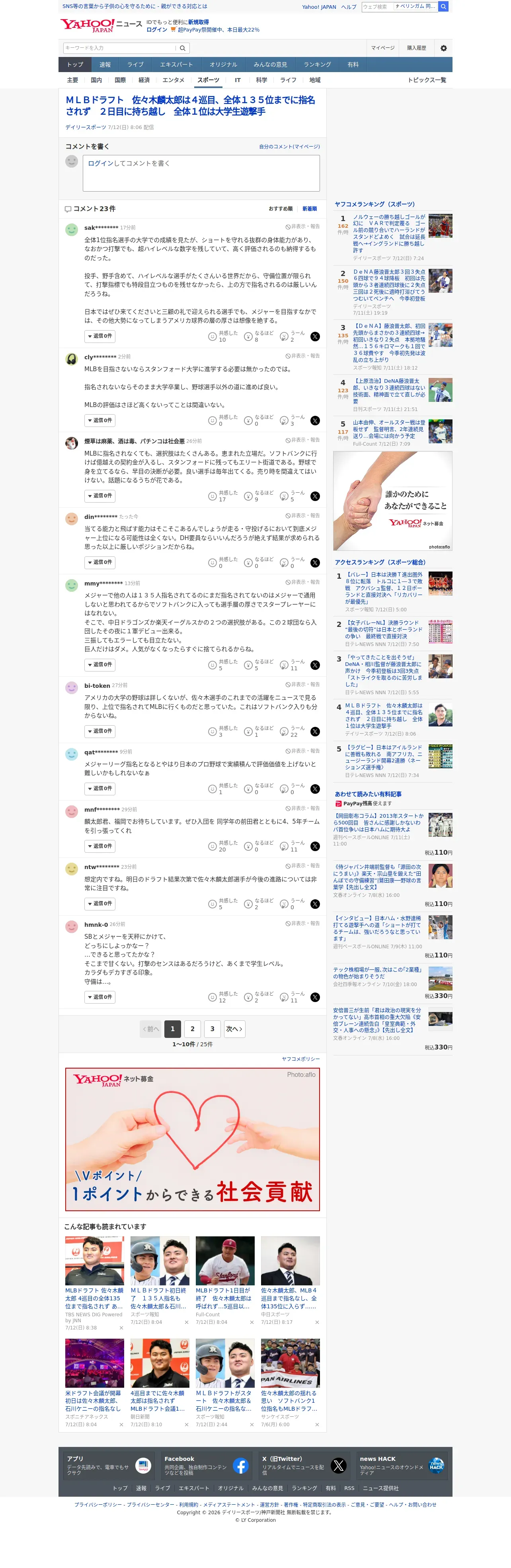Open the ネット募金 heart banner

click(x=192, y=1139)
